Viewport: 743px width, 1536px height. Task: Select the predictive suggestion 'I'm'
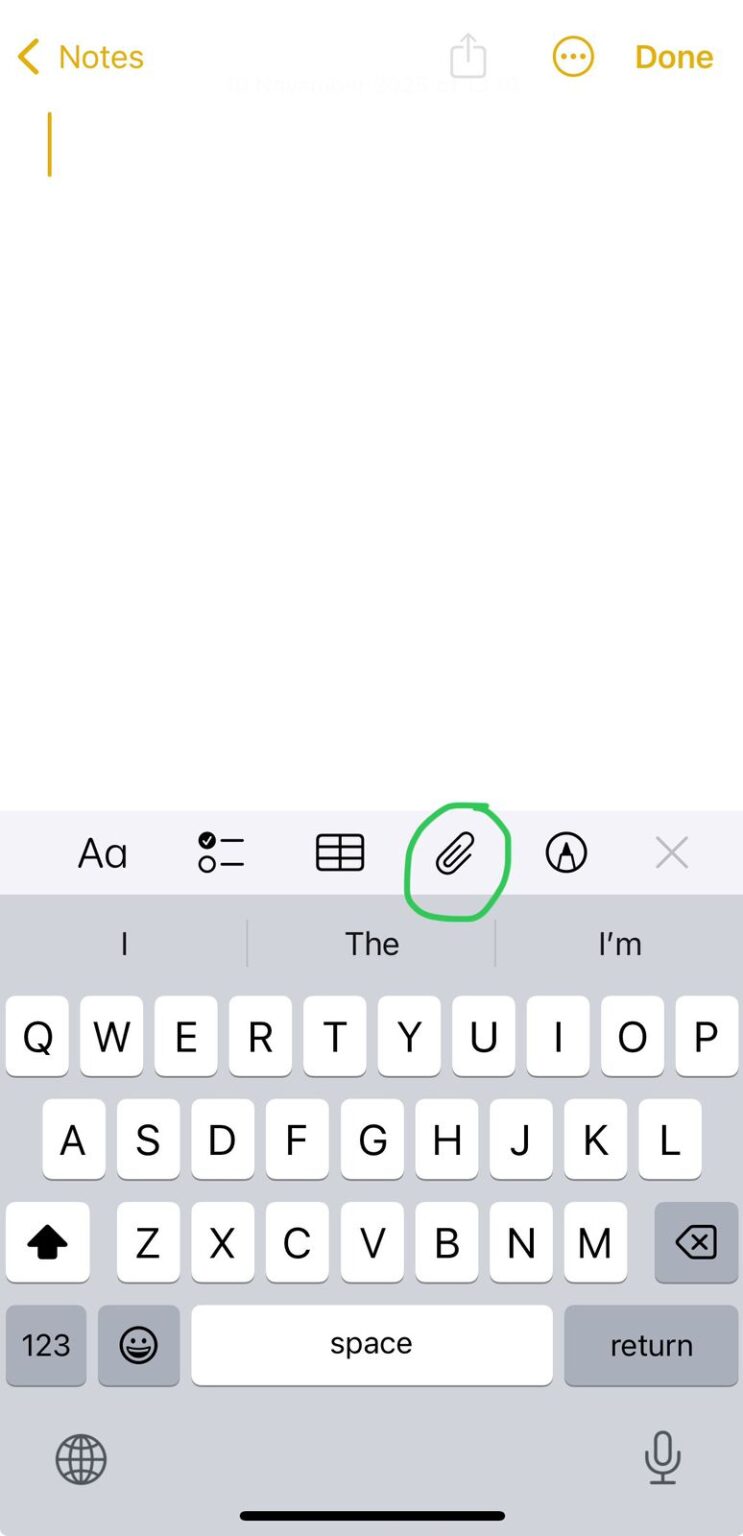(619, 943)
